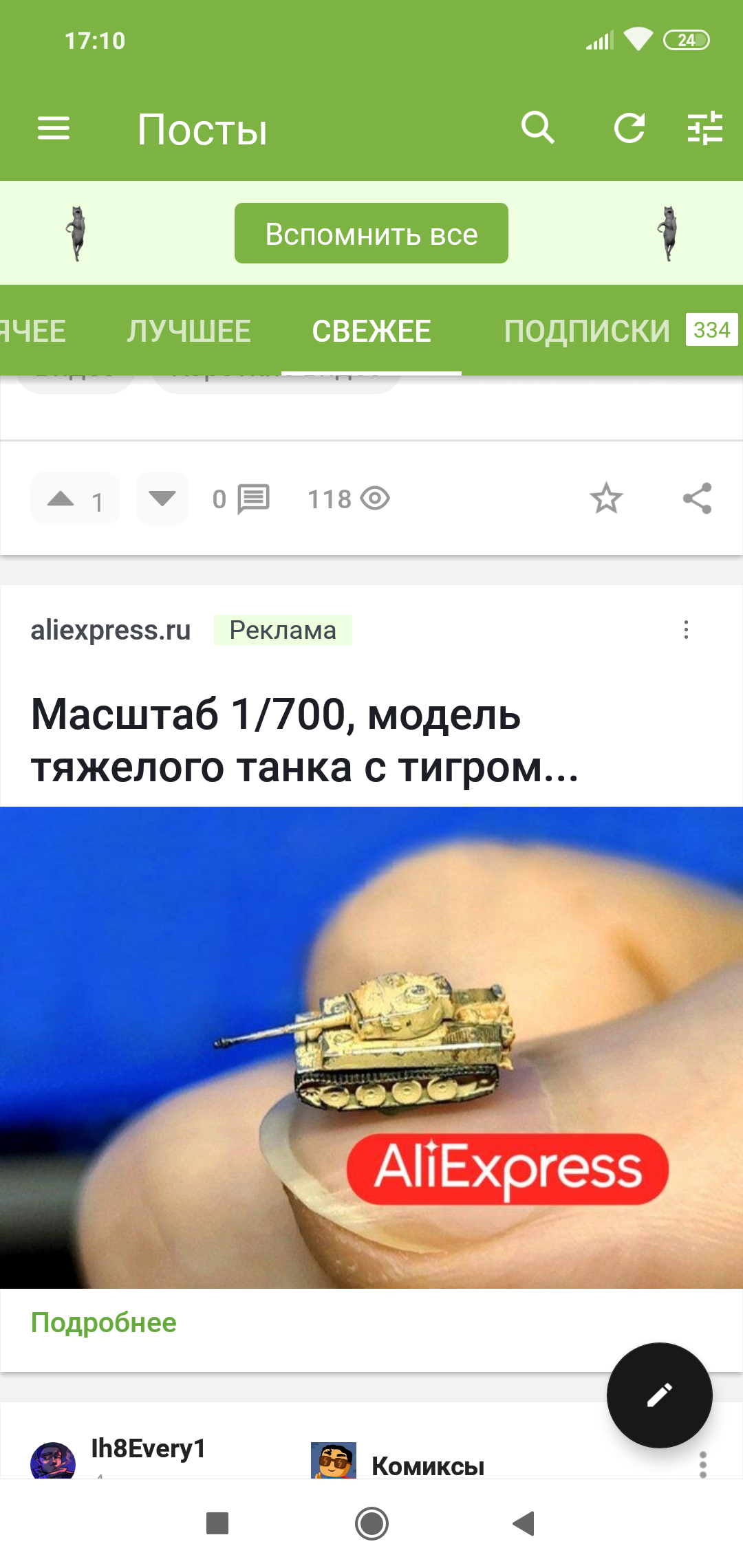This screenshot has width=743, height=1568.
Task: Upvote the post with 118 views
Action: tap(62, 499)
